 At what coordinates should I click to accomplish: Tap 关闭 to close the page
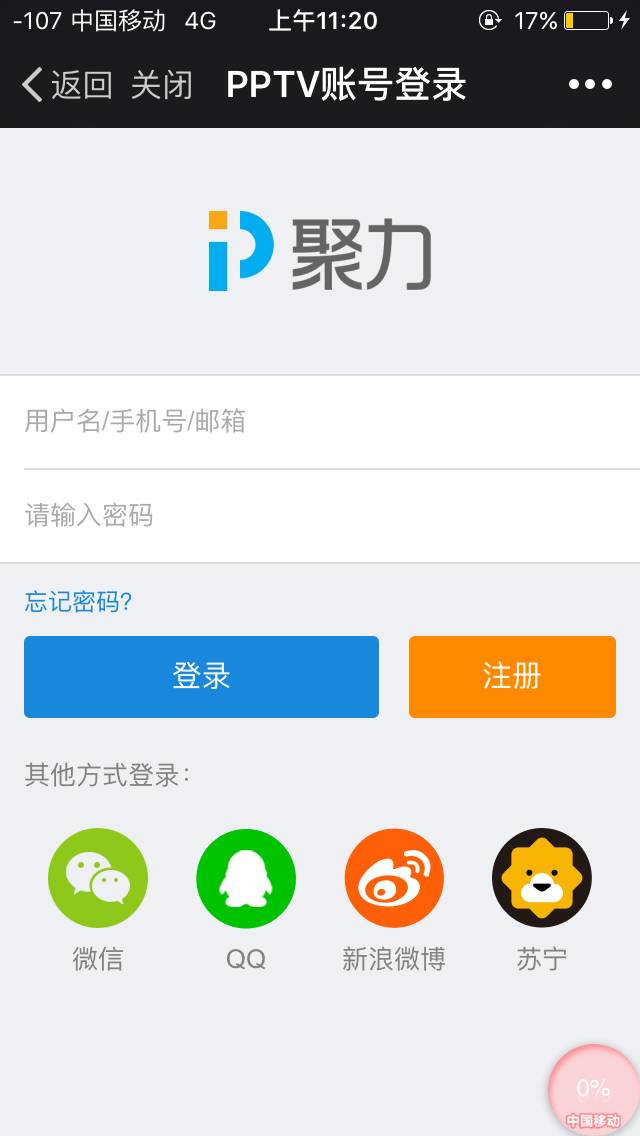tap(162, 85)
